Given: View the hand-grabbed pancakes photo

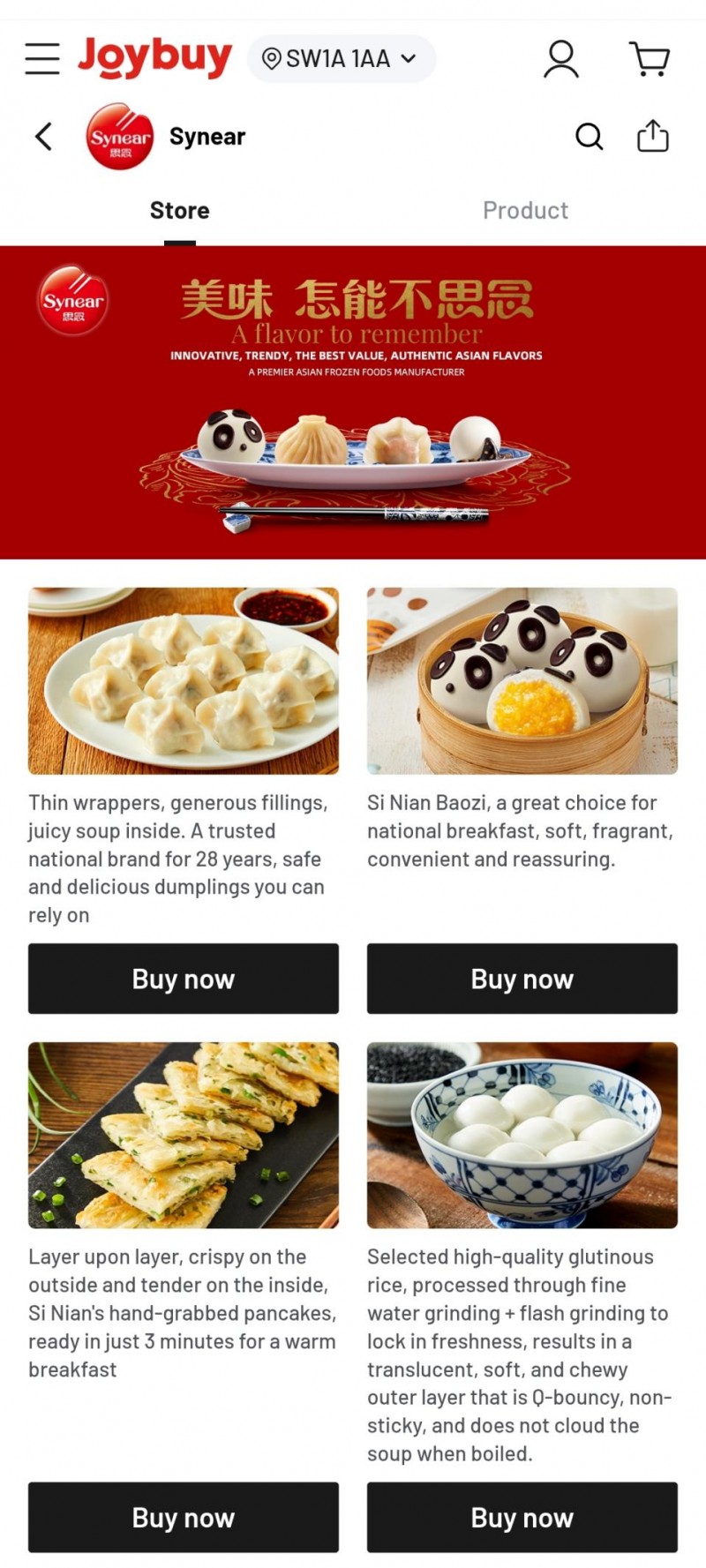Looking at the screenshot, I should [x=184, y=1135].
